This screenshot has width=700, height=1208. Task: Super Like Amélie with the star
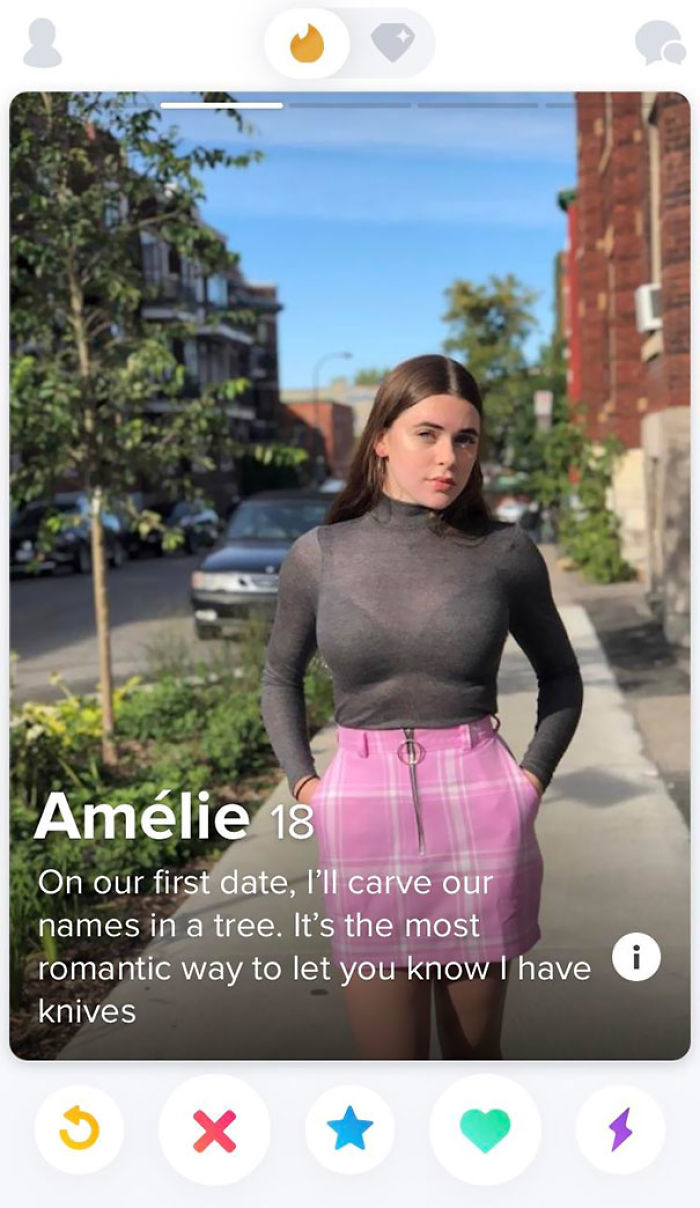[x=350, y=1130]
